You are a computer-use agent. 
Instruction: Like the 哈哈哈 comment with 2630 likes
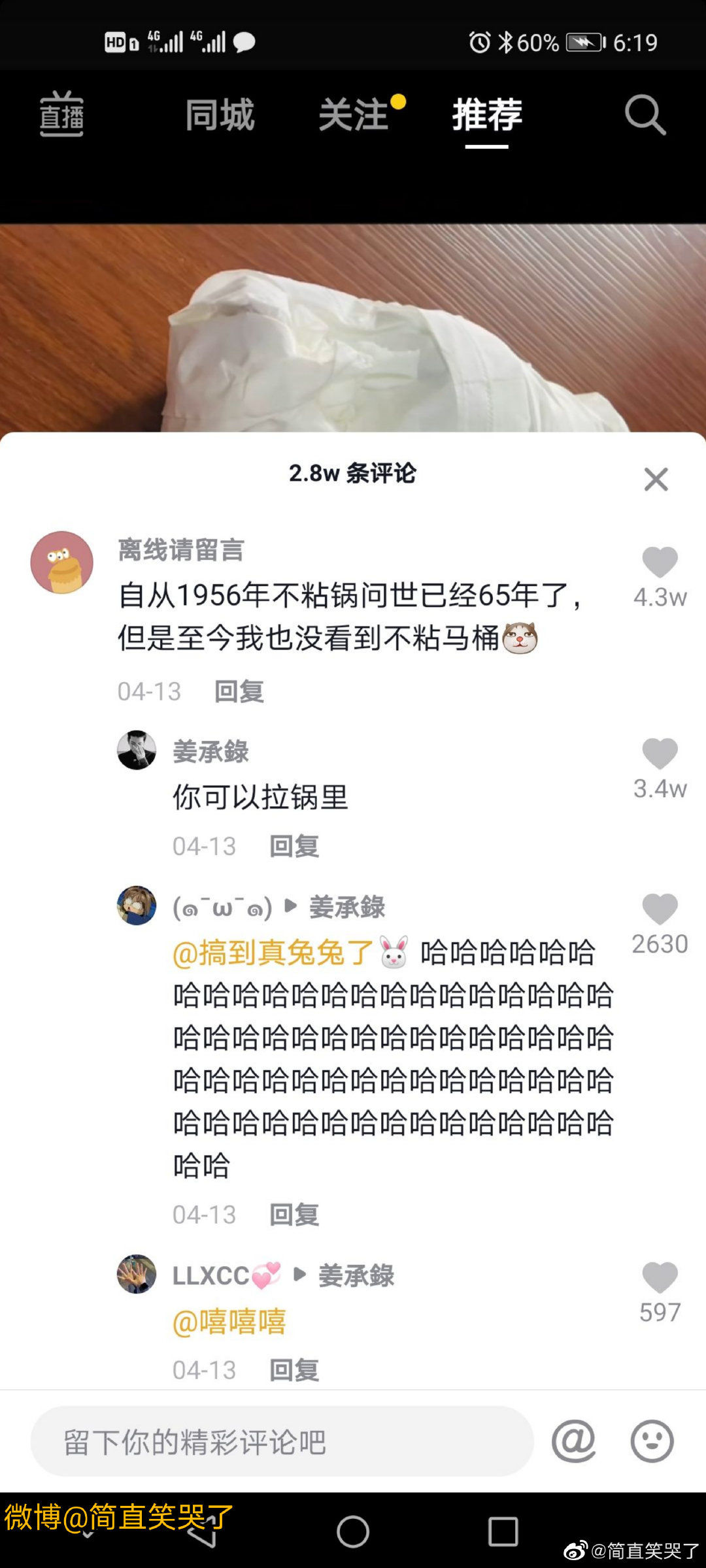(x=660, y=909)
